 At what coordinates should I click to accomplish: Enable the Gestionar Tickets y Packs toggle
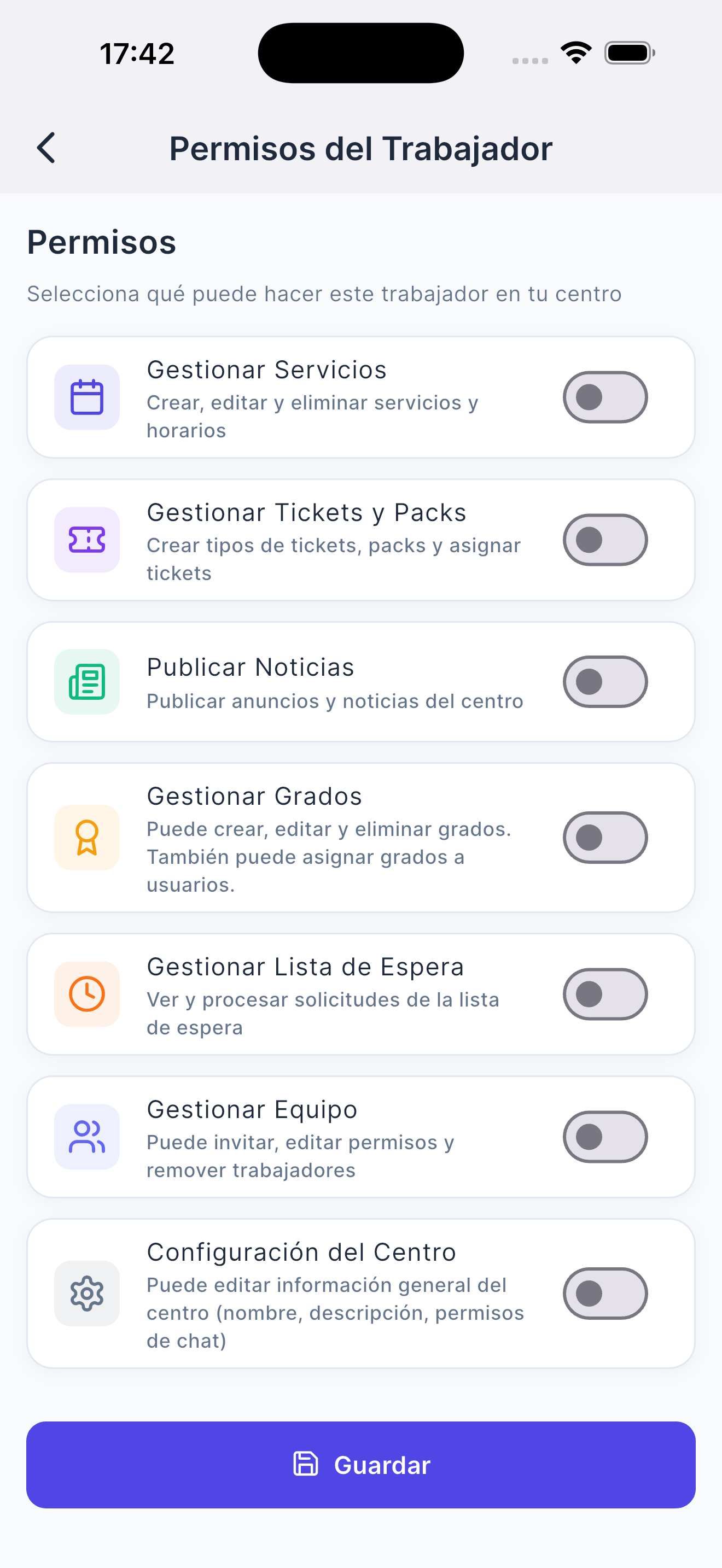click(x=605, y=539)
